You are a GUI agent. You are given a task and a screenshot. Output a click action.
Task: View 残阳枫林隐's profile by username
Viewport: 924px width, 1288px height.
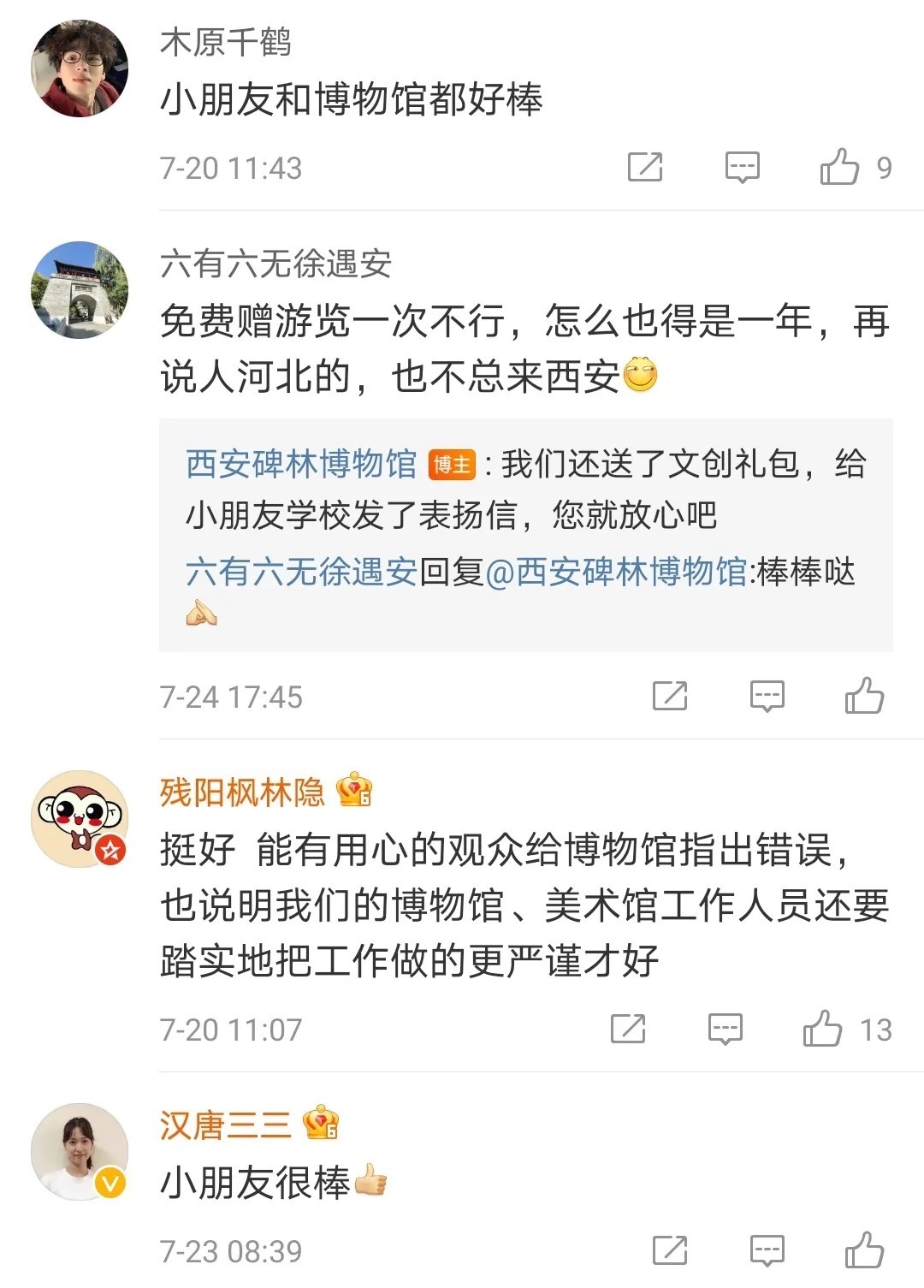[242, 792]
